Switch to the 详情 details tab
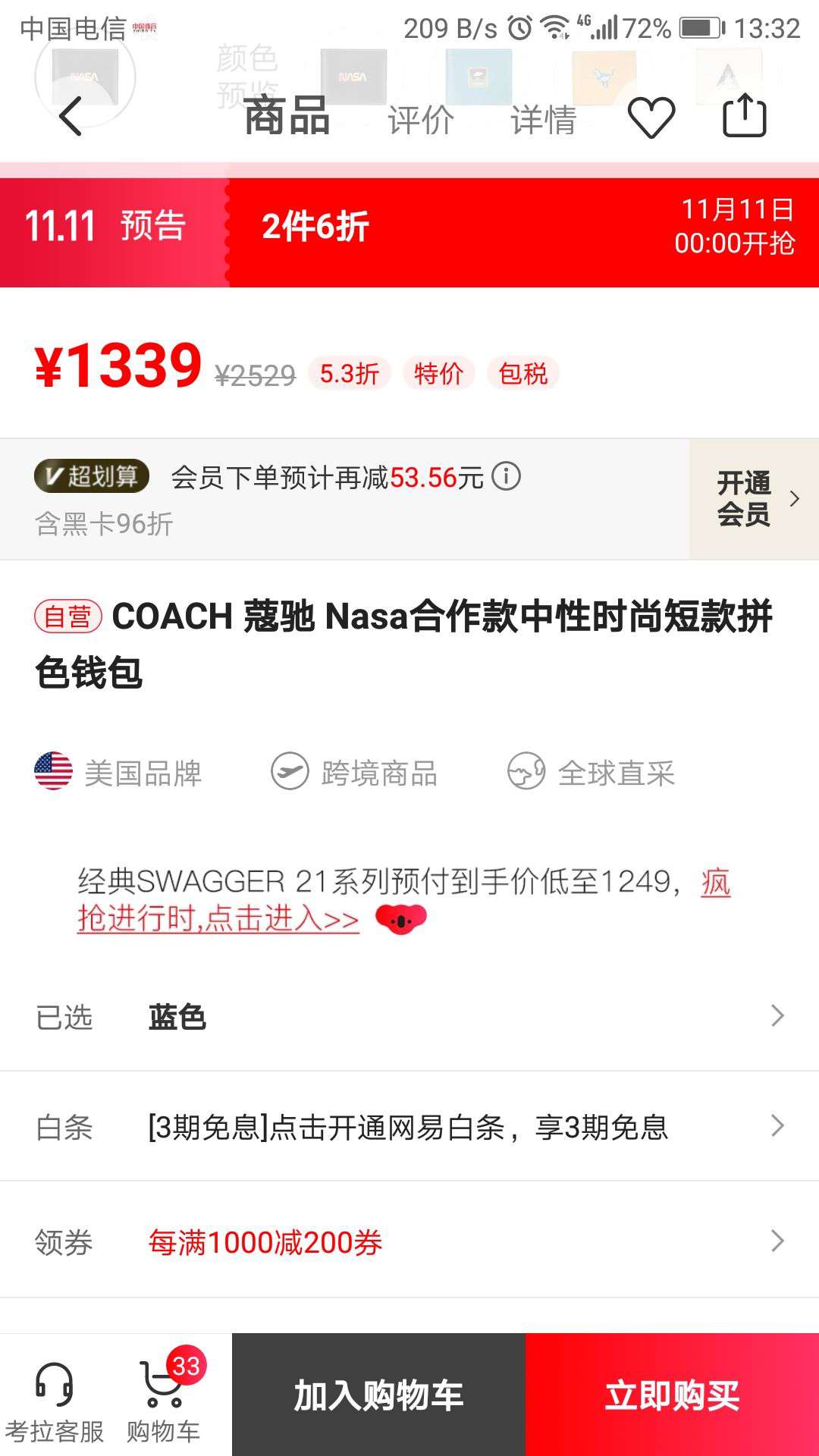819x1456 pixels. click(543, 119)
